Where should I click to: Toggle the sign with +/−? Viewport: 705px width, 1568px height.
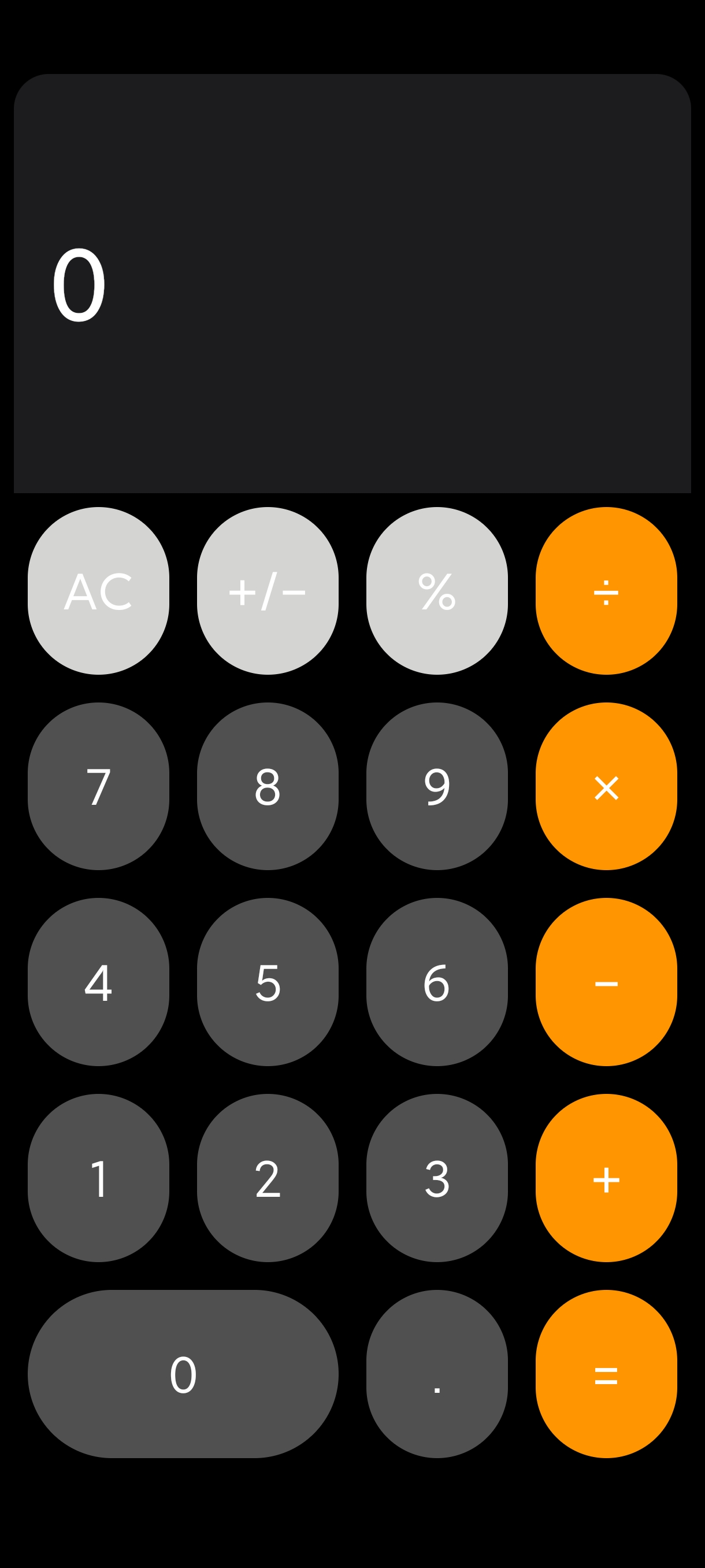[x=268, y=590]
